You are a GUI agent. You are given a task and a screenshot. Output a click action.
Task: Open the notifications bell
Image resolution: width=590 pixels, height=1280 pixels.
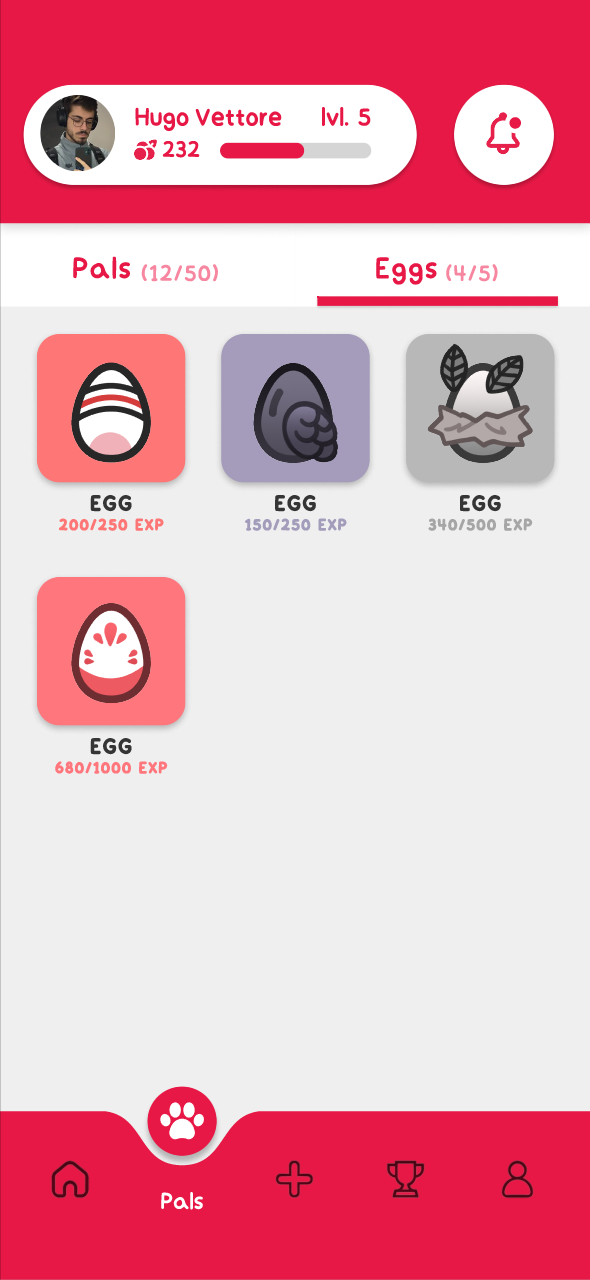[504, 135]
